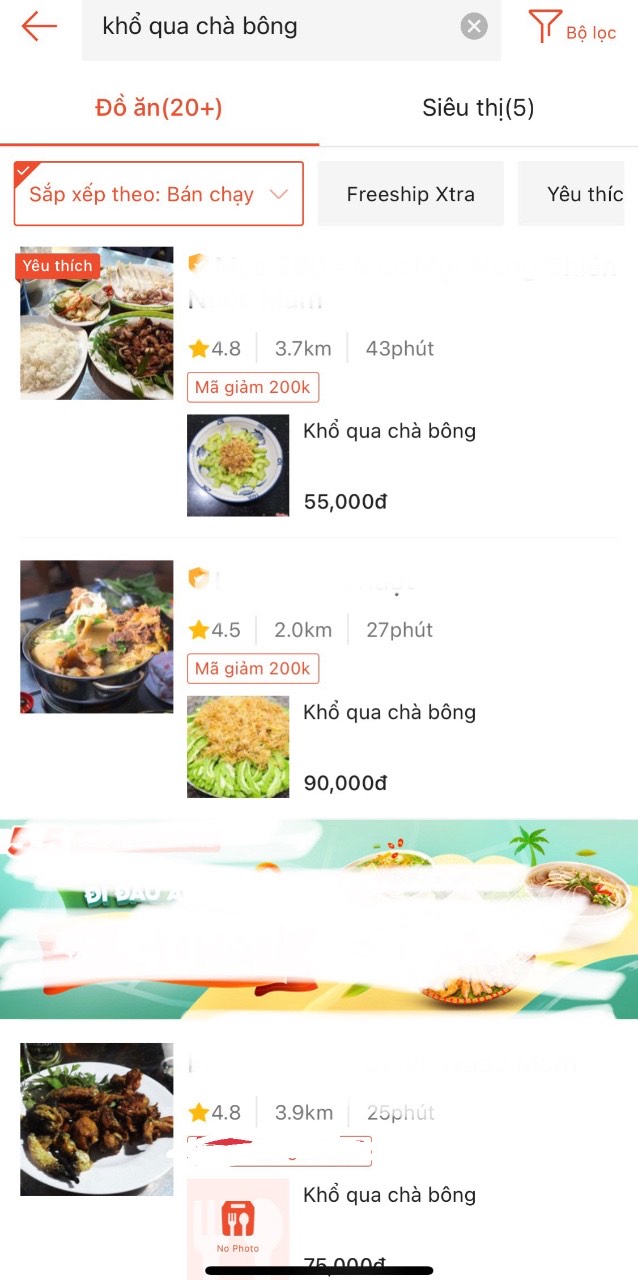View Khổ qua chà bông priced 90,000đ
638x1280 pixels.
(x=390, y=746)
